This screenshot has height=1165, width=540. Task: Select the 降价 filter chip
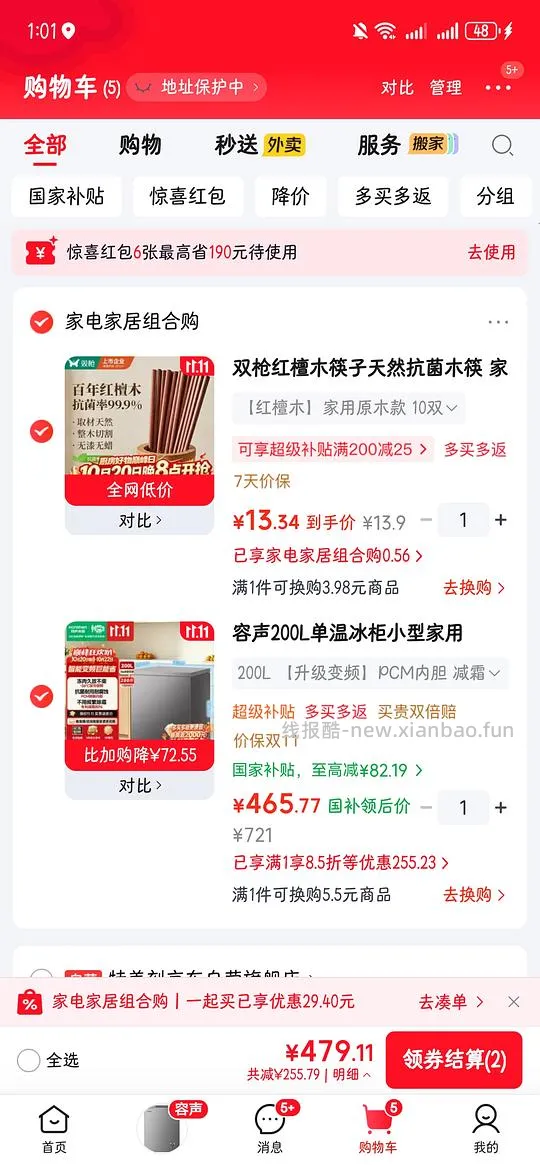pos(290,197)
